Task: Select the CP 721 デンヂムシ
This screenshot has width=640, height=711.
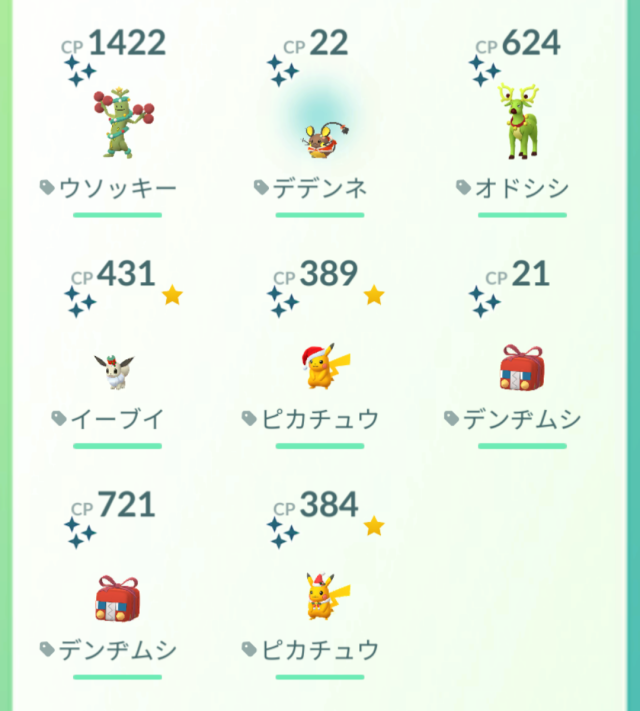Action: [x=118, y=599]
